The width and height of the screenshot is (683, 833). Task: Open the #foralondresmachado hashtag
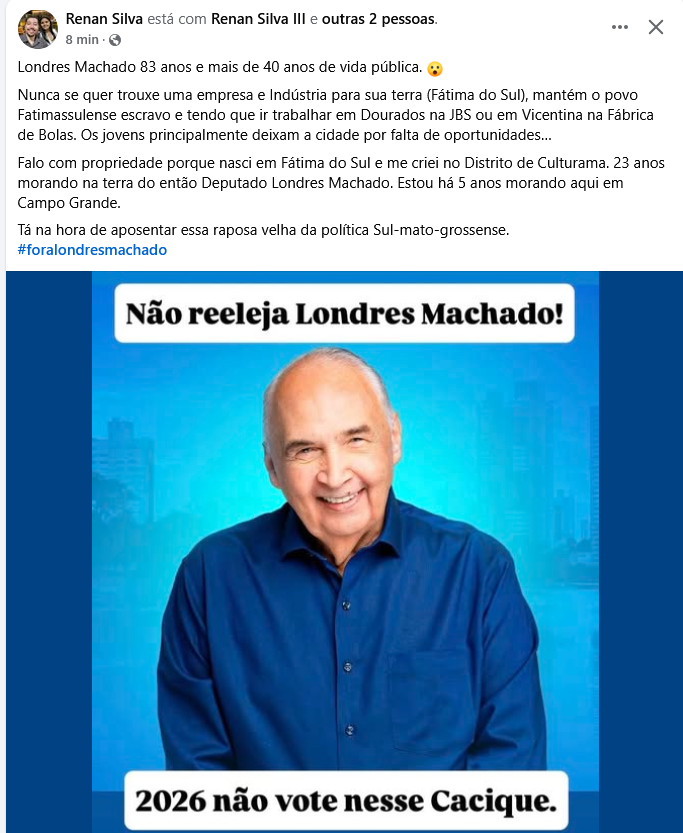[x=92, y=250]
